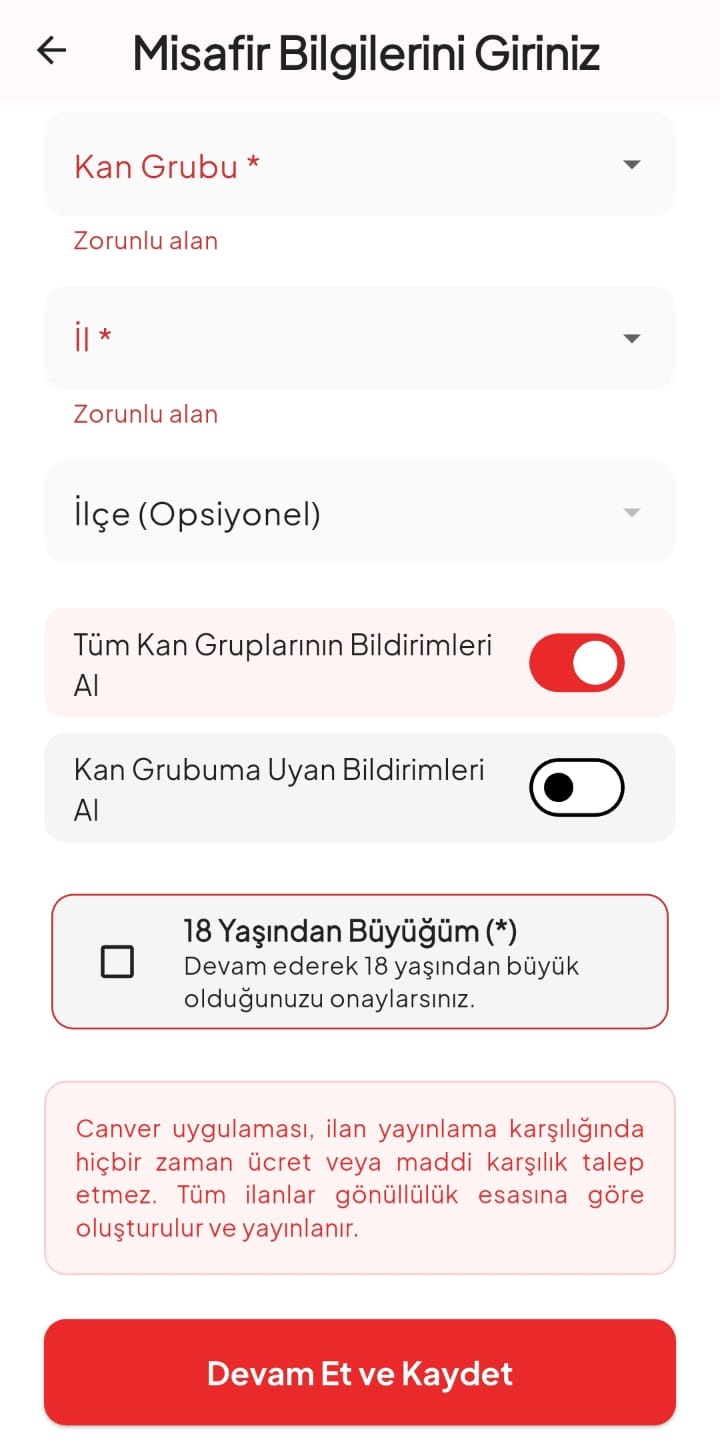Screen dimensions: 720x1449
Task: Click the navigation arrow at top left
Action: 50,50
